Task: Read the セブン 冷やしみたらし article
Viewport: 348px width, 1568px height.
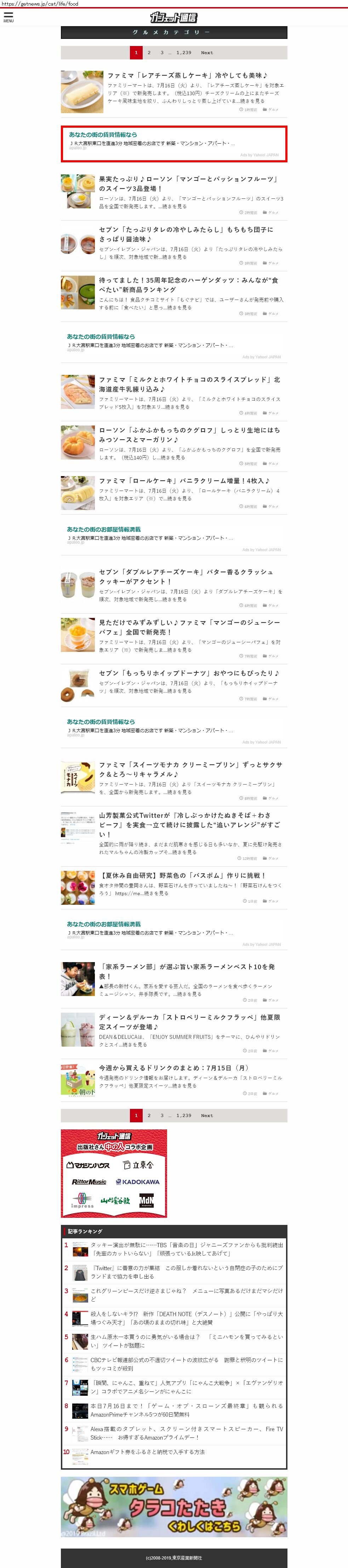Action: point(187,235)
